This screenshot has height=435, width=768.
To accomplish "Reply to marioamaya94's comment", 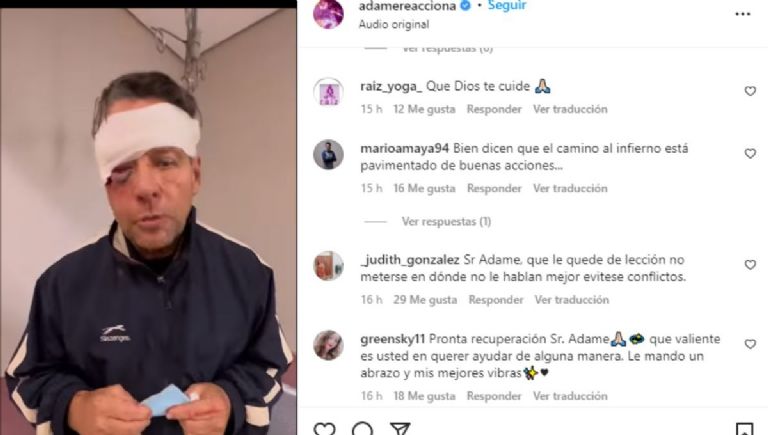I will [x=494, y=188].
